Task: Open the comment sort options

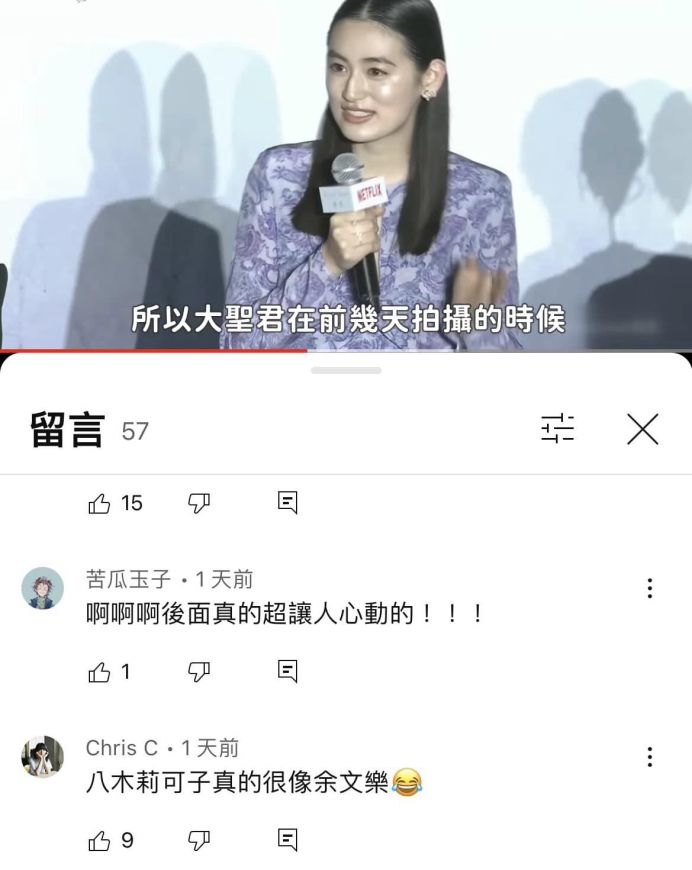Action: [x=558, y=429]
